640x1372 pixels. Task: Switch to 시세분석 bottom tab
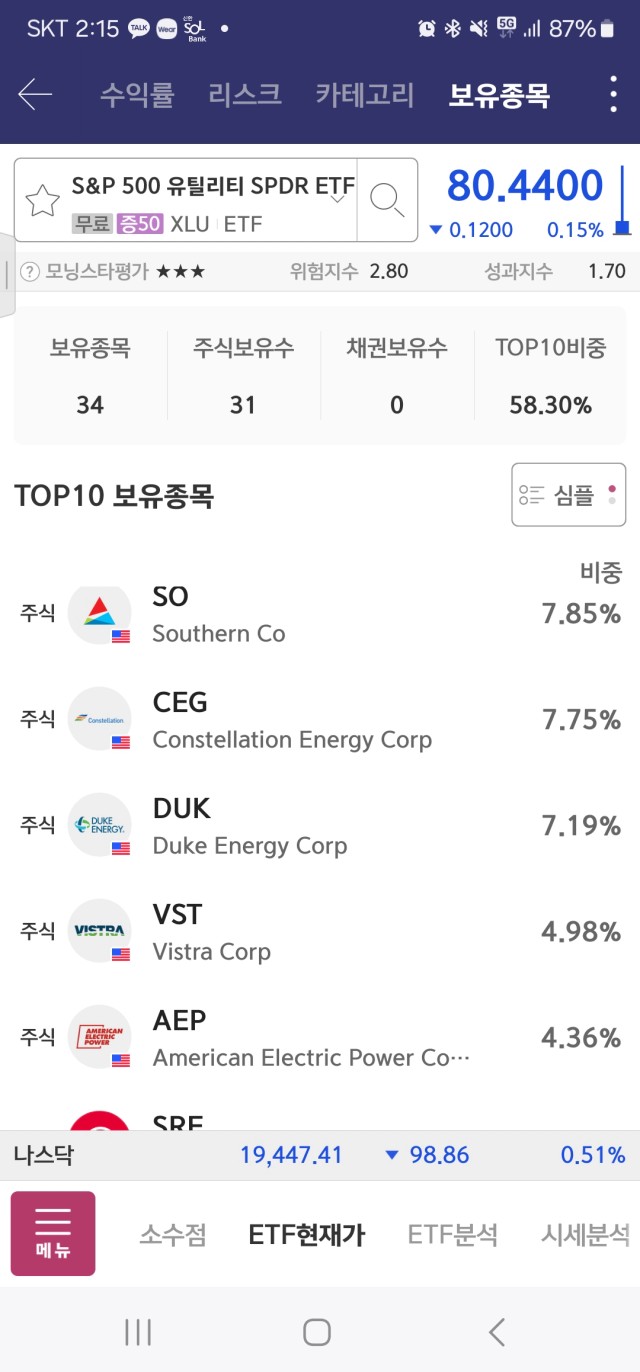coord(586,1235)
